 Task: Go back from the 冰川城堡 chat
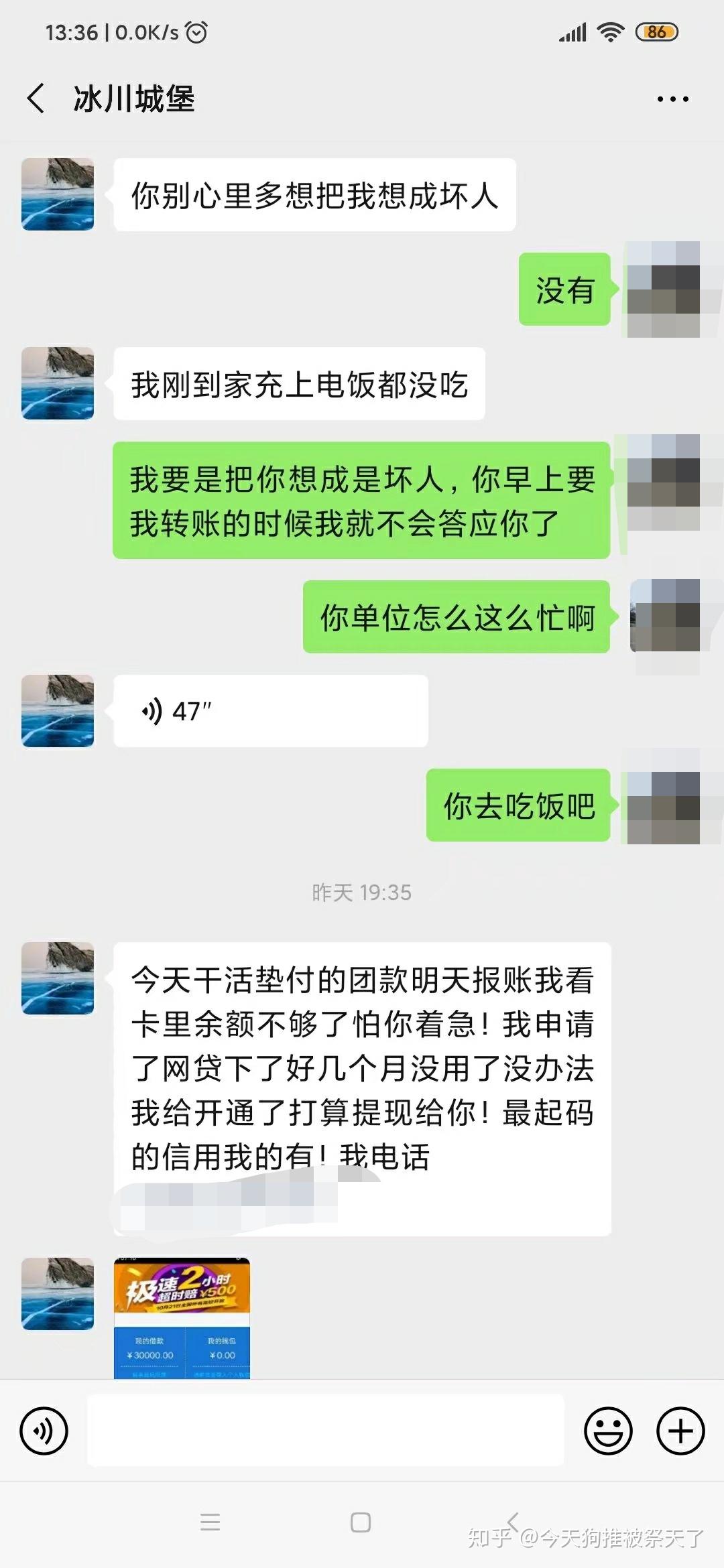pyautogui.click(x=36, y=99)
